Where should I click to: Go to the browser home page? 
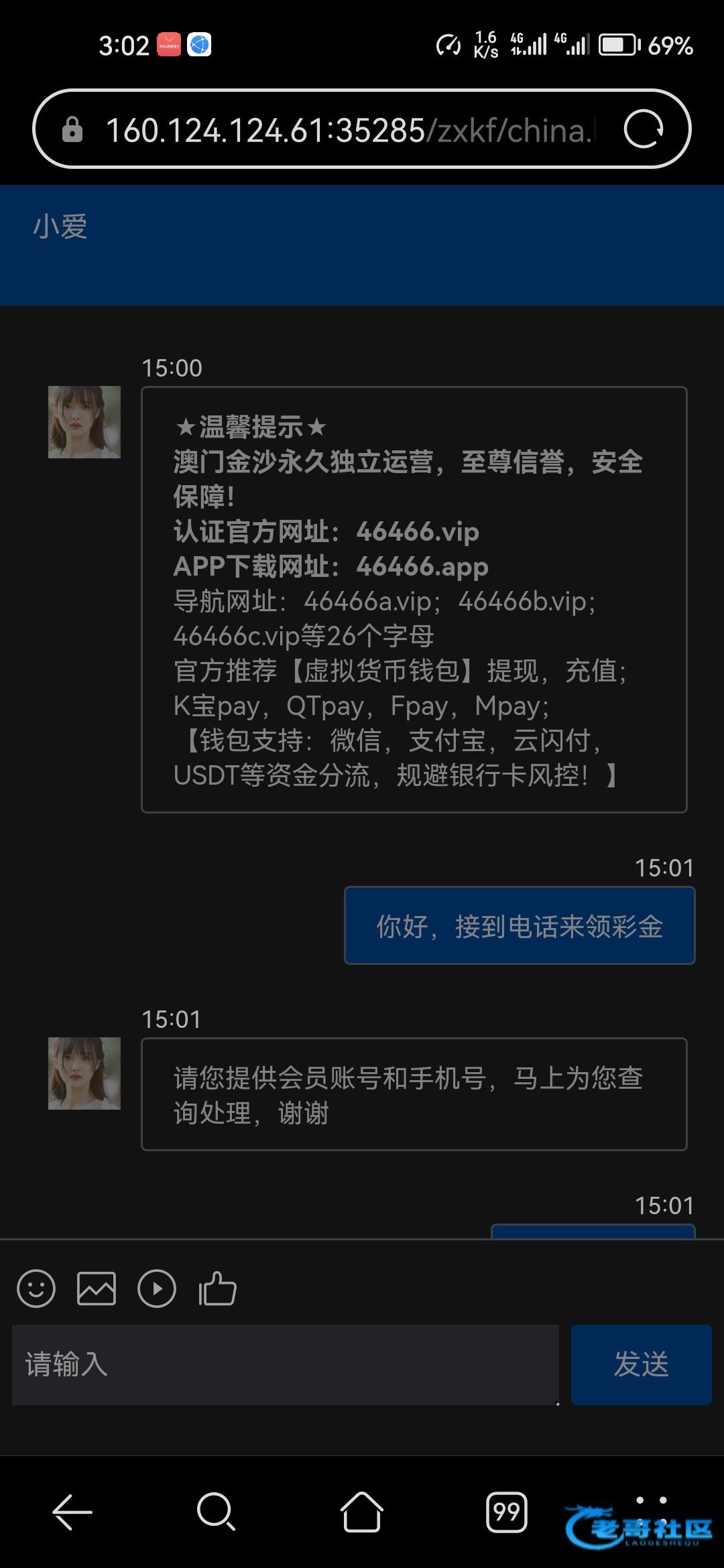pos(361,1512)
